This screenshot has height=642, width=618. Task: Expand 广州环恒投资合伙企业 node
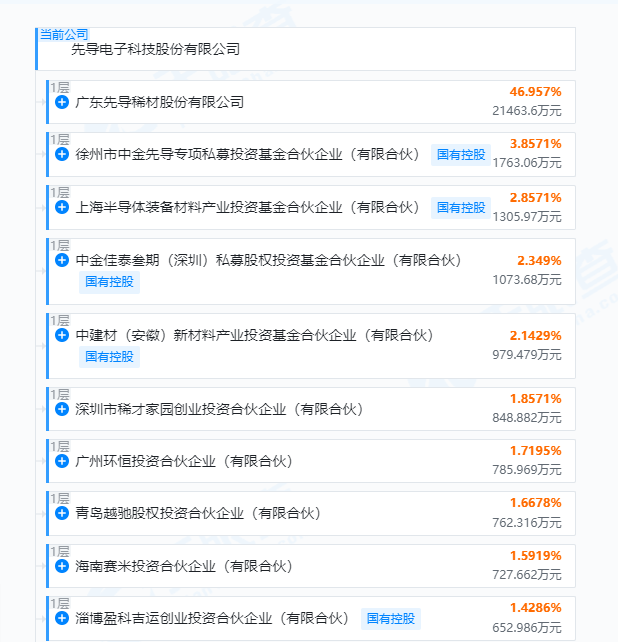62,461
